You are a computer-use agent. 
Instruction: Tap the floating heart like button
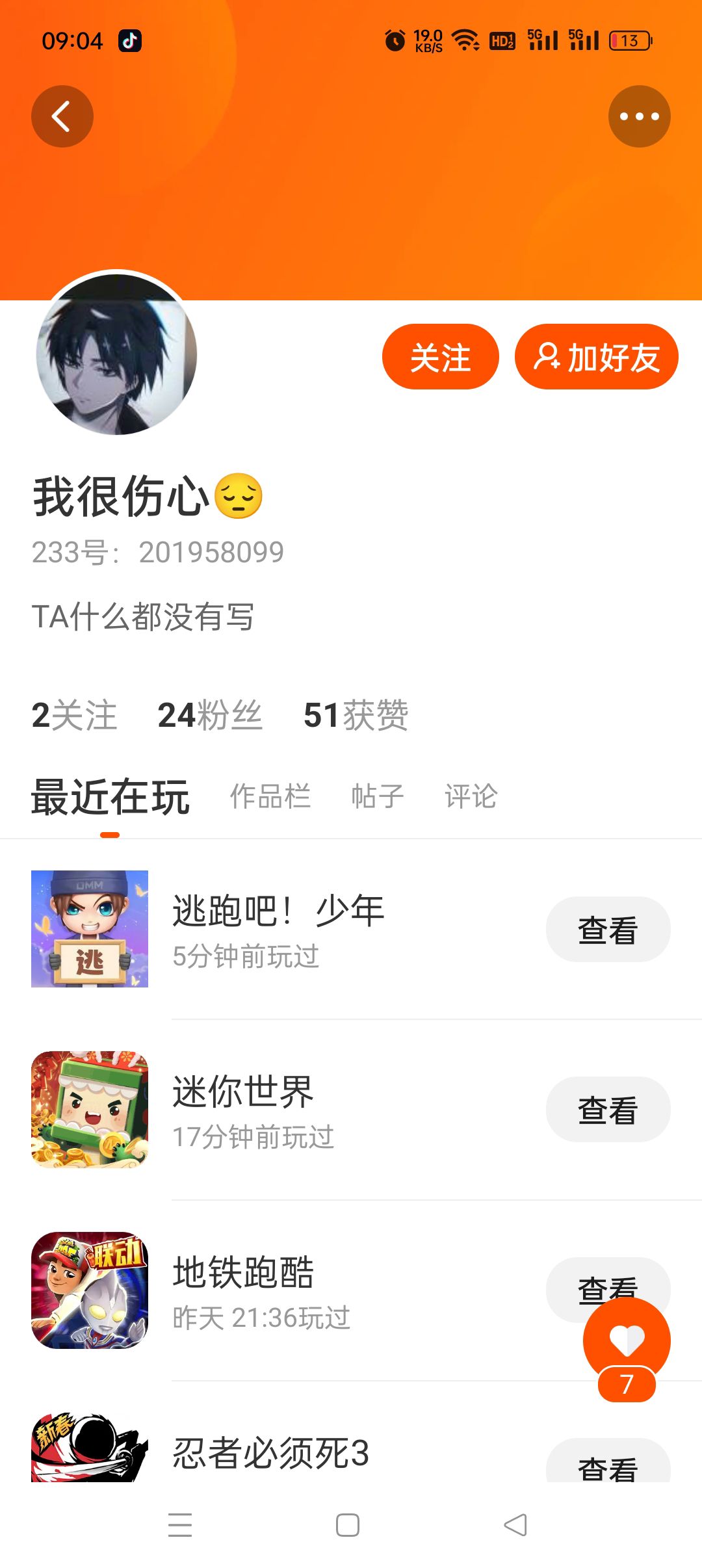(x=627, y=1340)
